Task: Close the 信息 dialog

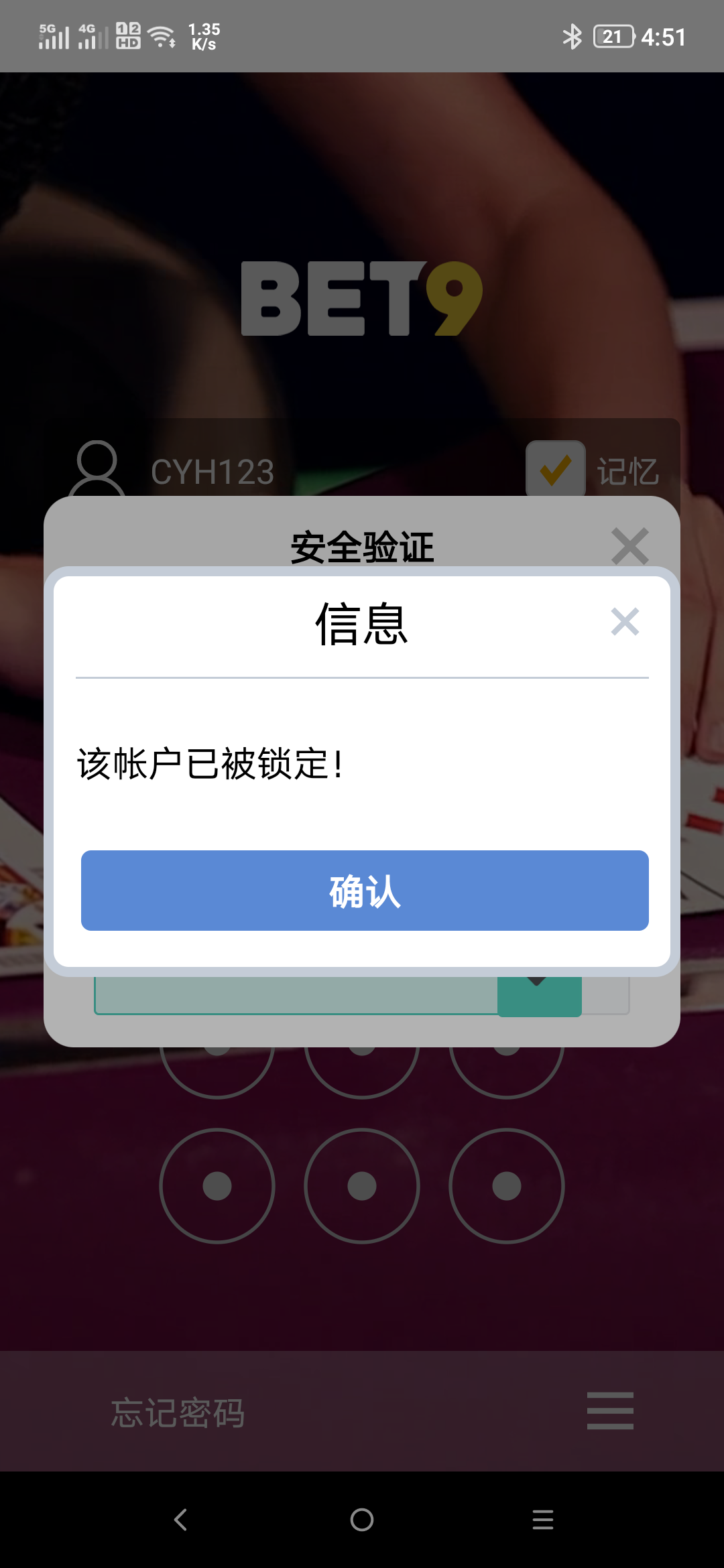Action: coord(625,622)
